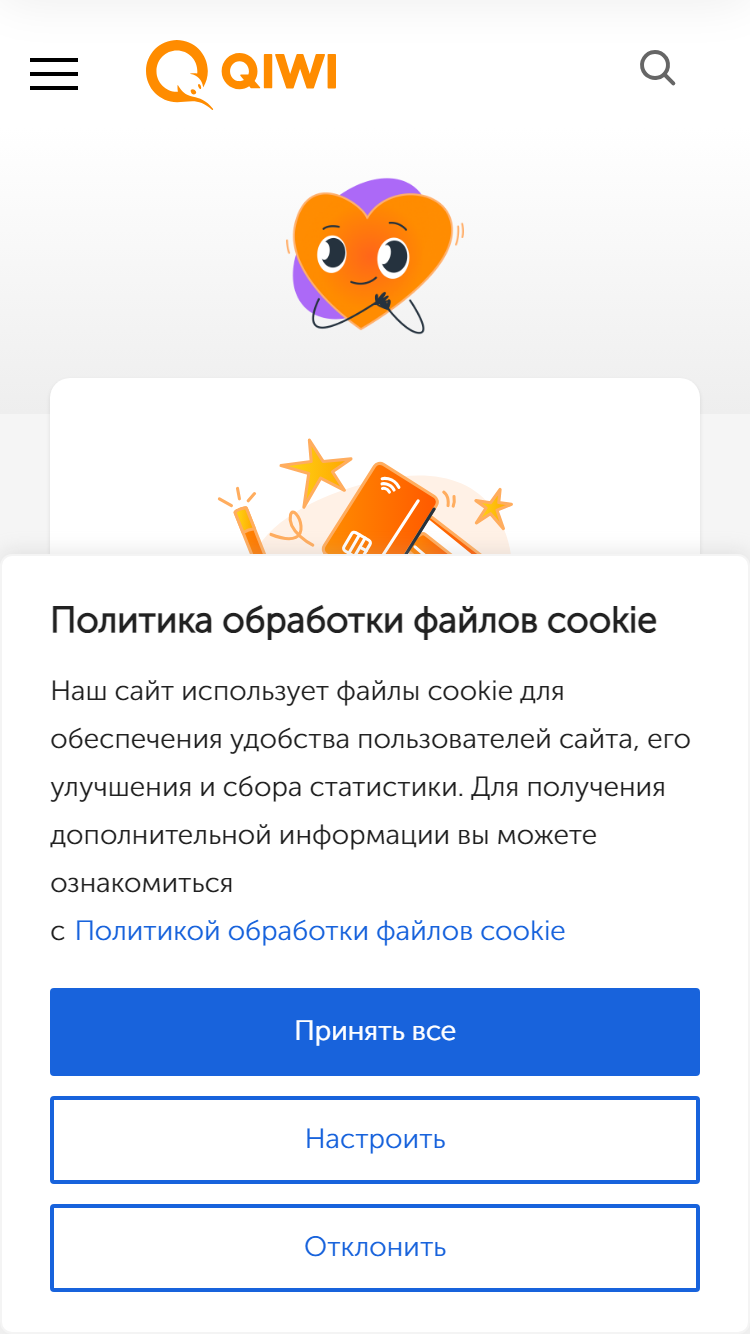Open the hamburger menu
The height and width of the screenshot is (1334, 750).
(x=54, y=74)
